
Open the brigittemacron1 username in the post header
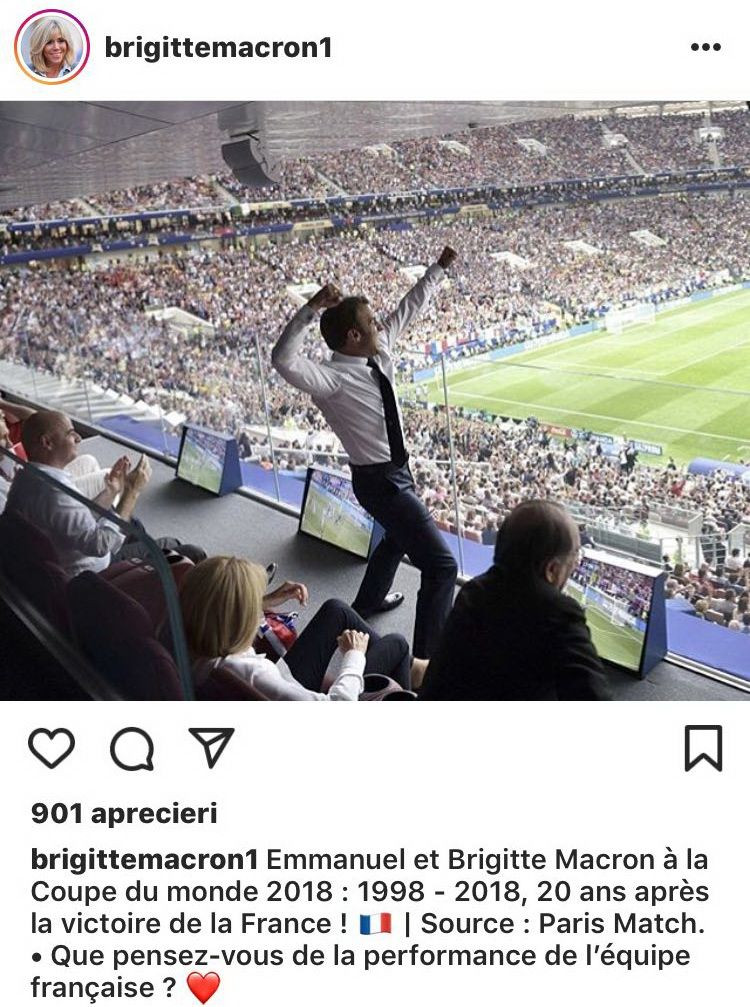pos(217,47)
